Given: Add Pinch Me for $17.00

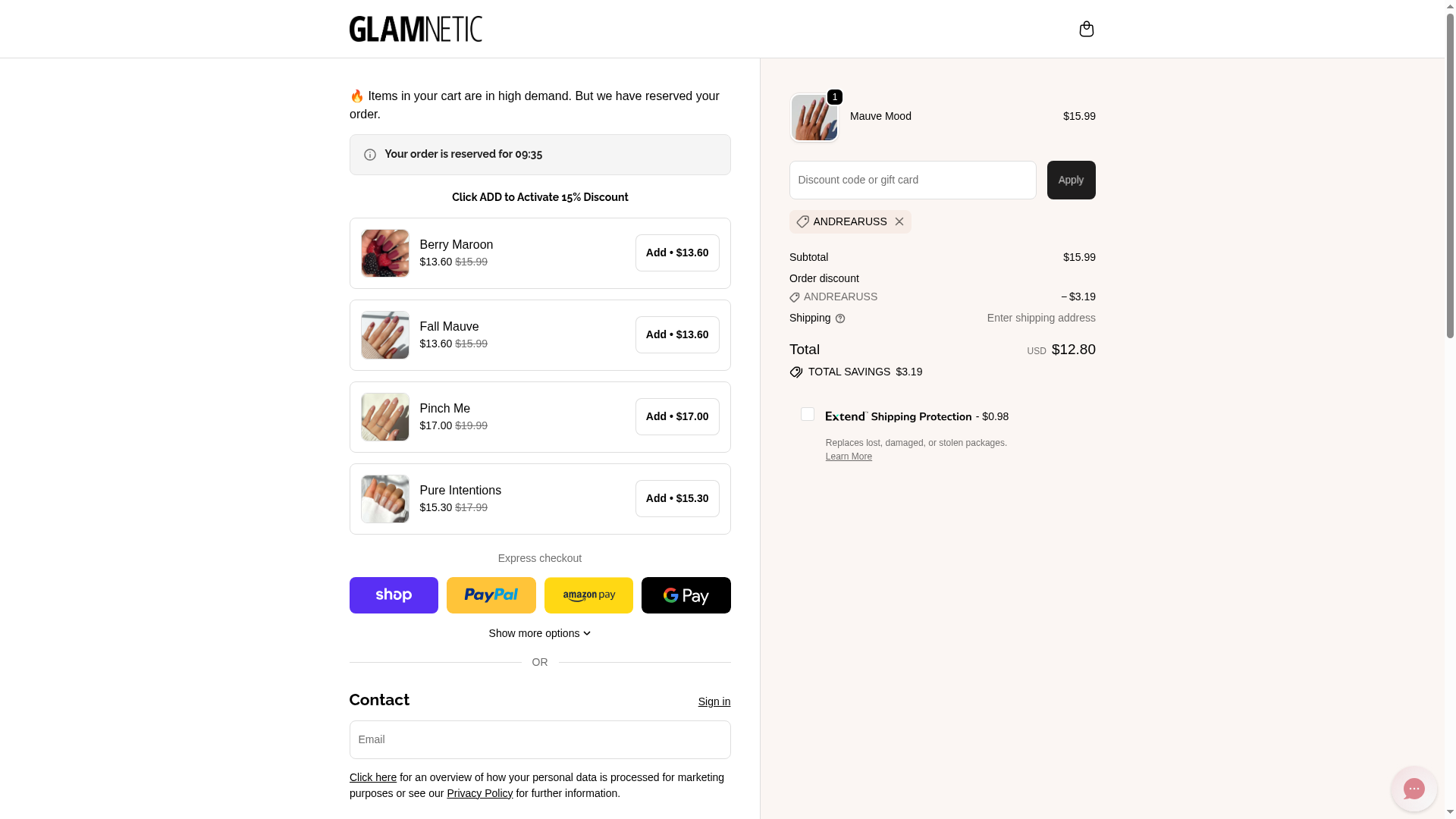Looking at the screenshot, I should [x=676, y=416].
